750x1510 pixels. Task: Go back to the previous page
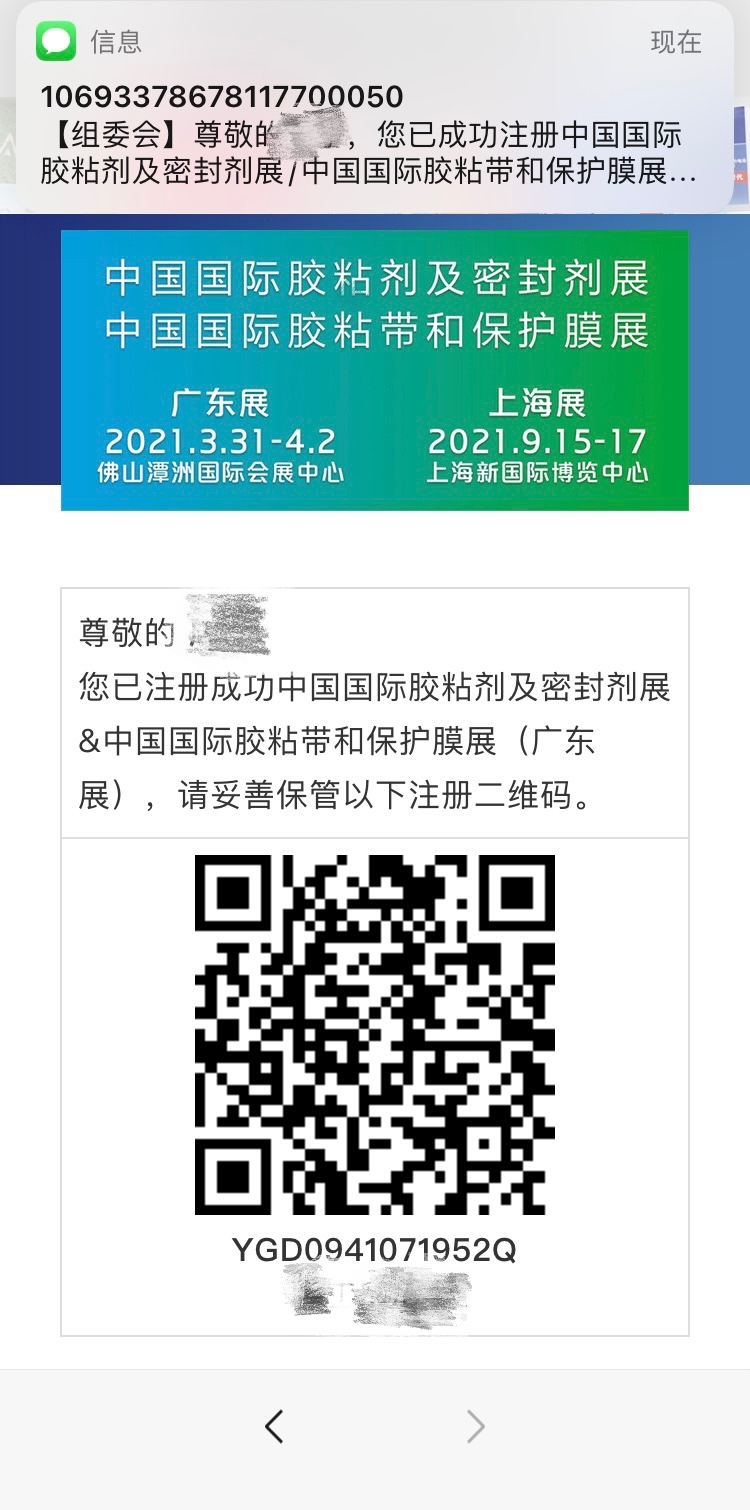[274, 1426]
